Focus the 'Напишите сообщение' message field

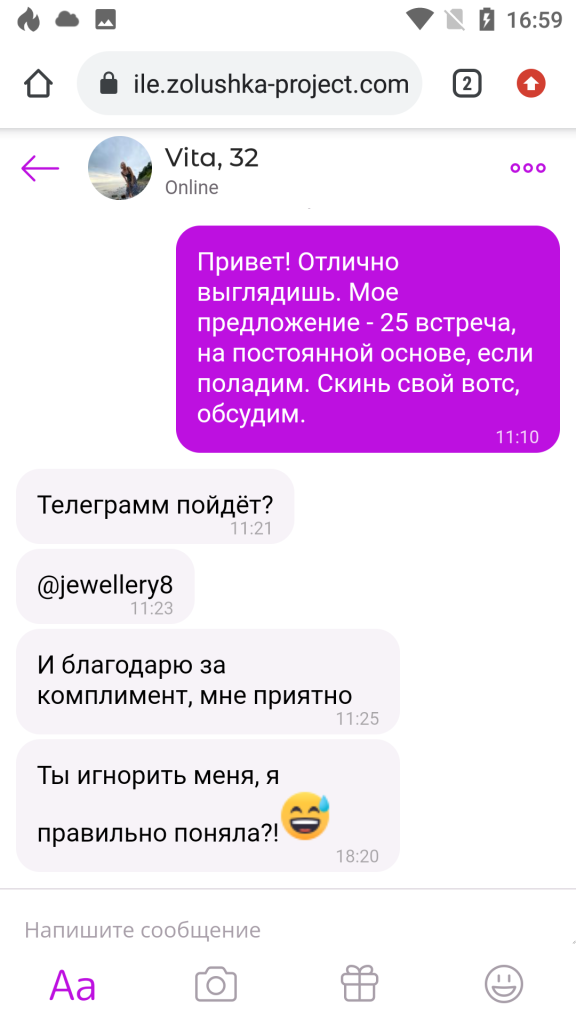(x=288, y=929)
